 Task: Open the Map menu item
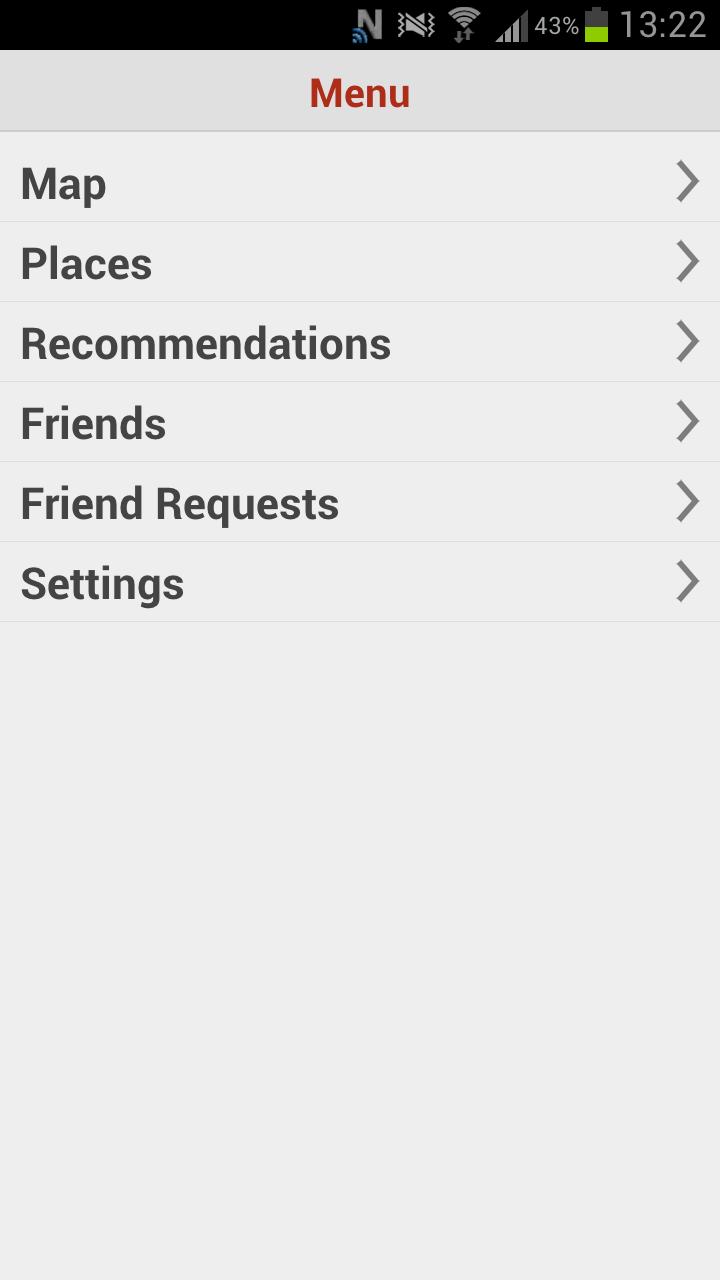click(360, 183)
